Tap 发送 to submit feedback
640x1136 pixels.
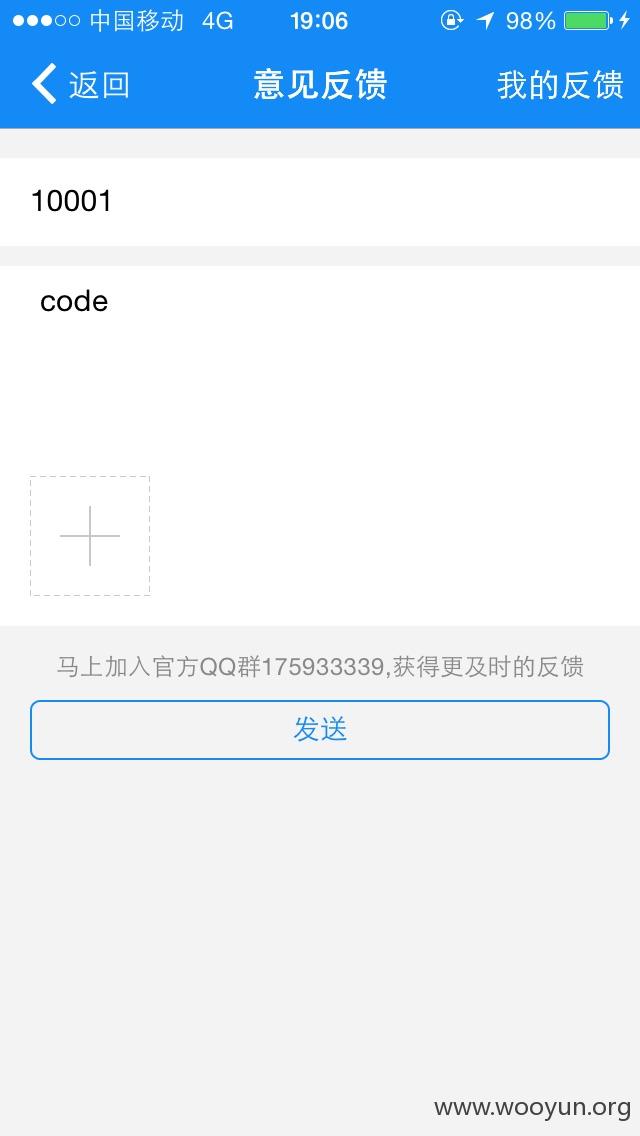pyautogui.click(x=320, y=730)
